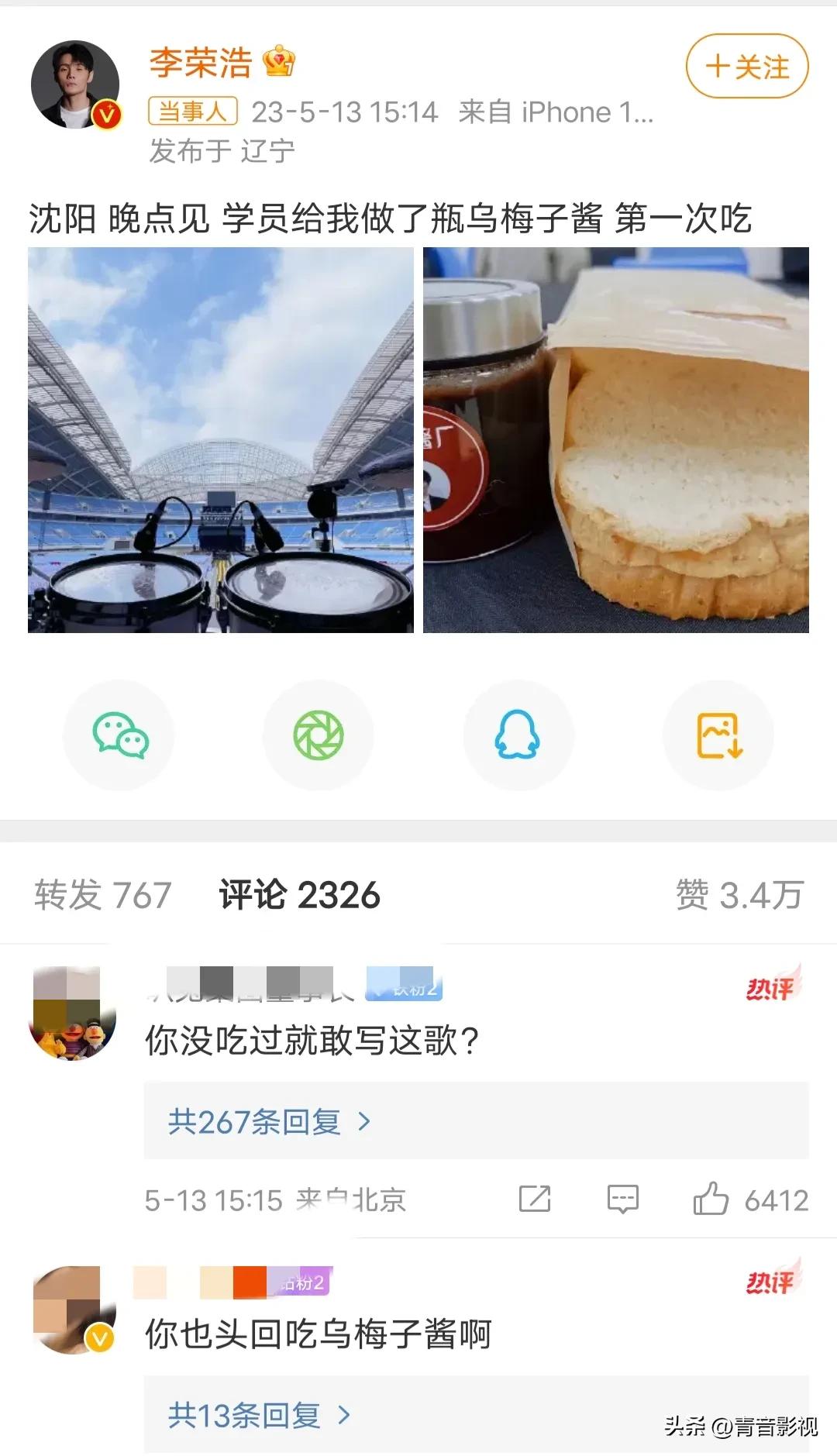This screenshot has width=837, height=1456.
Task: Open WeChat Moments sharing icon
Action: (x=318, y=735)
